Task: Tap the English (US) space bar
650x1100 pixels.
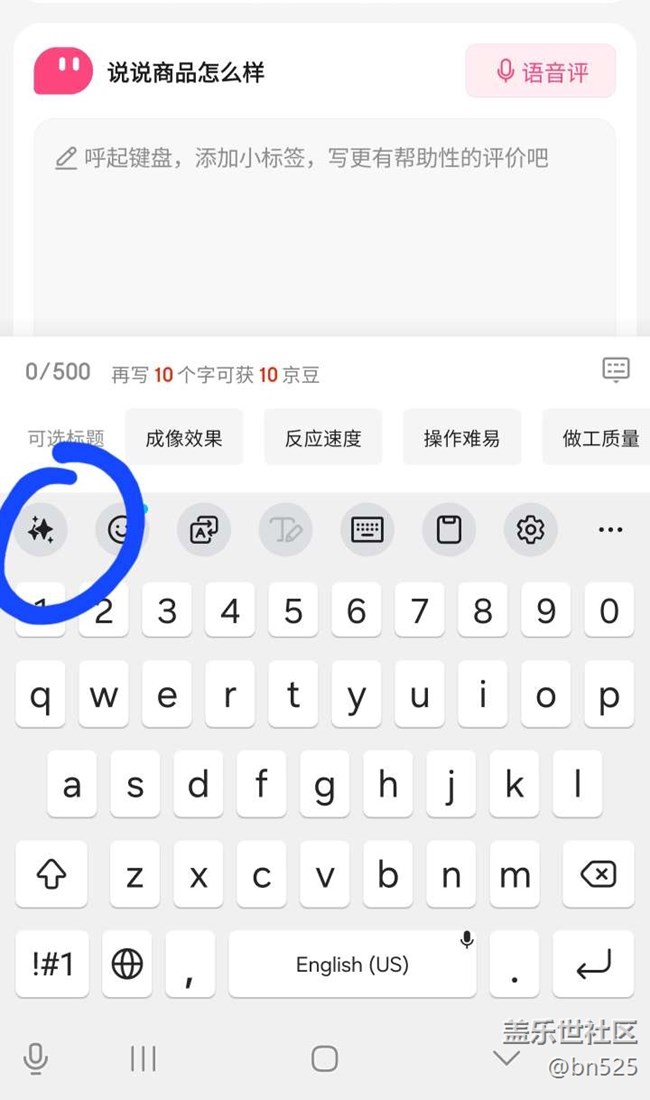Action: point(352,964)
